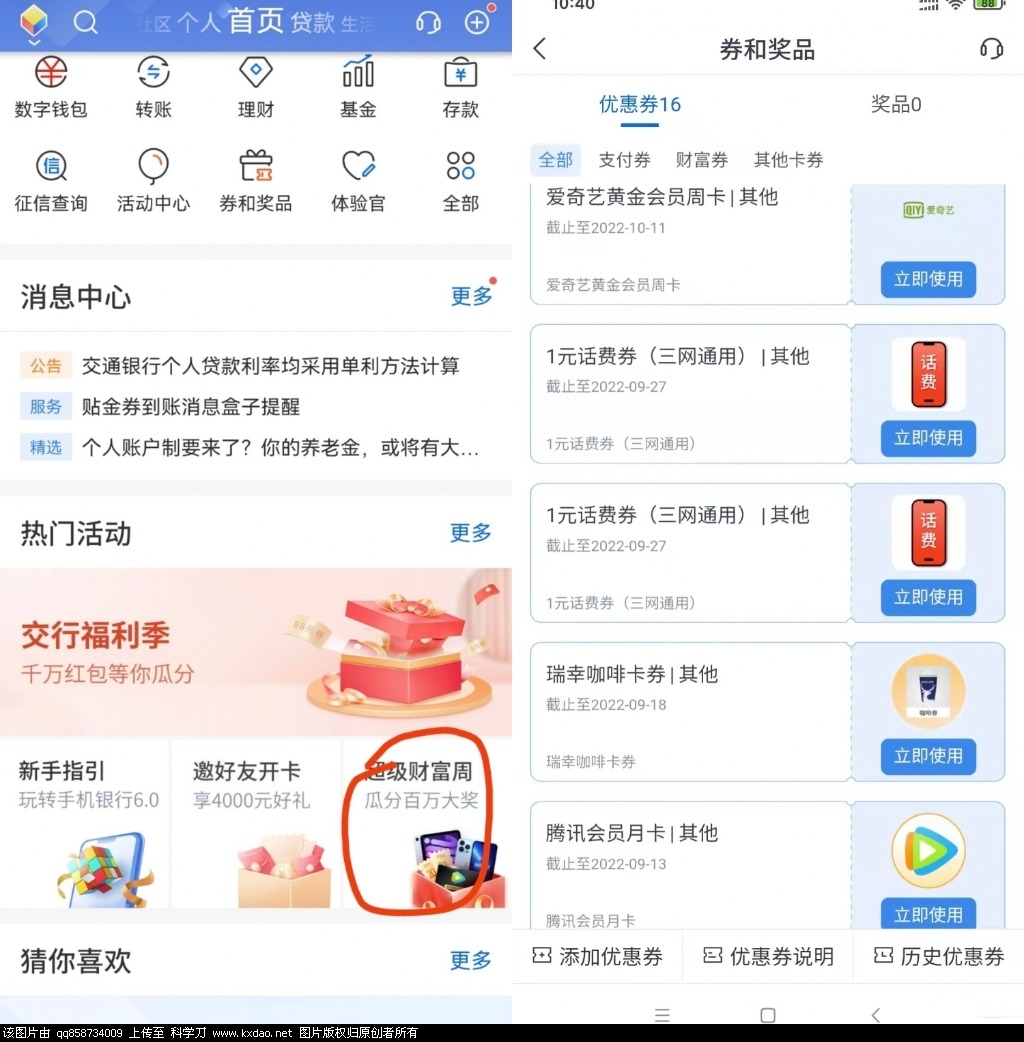Viewport: 1024px width, 1042px height.
Task: Open the 转账 transfer shortcut
Action: [153, 87]
